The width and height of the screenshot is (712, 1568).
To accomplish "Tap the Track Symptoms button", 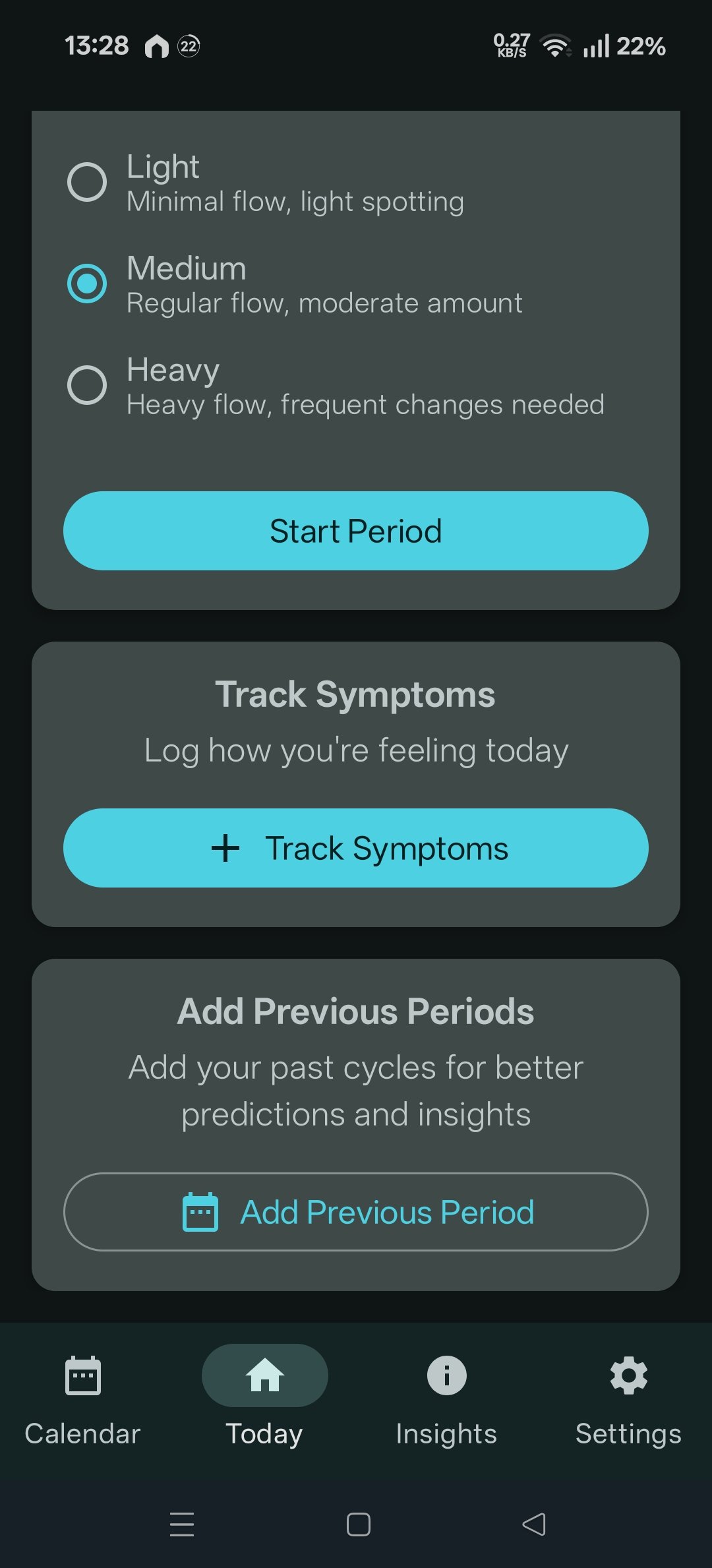I will click(356, 849).
